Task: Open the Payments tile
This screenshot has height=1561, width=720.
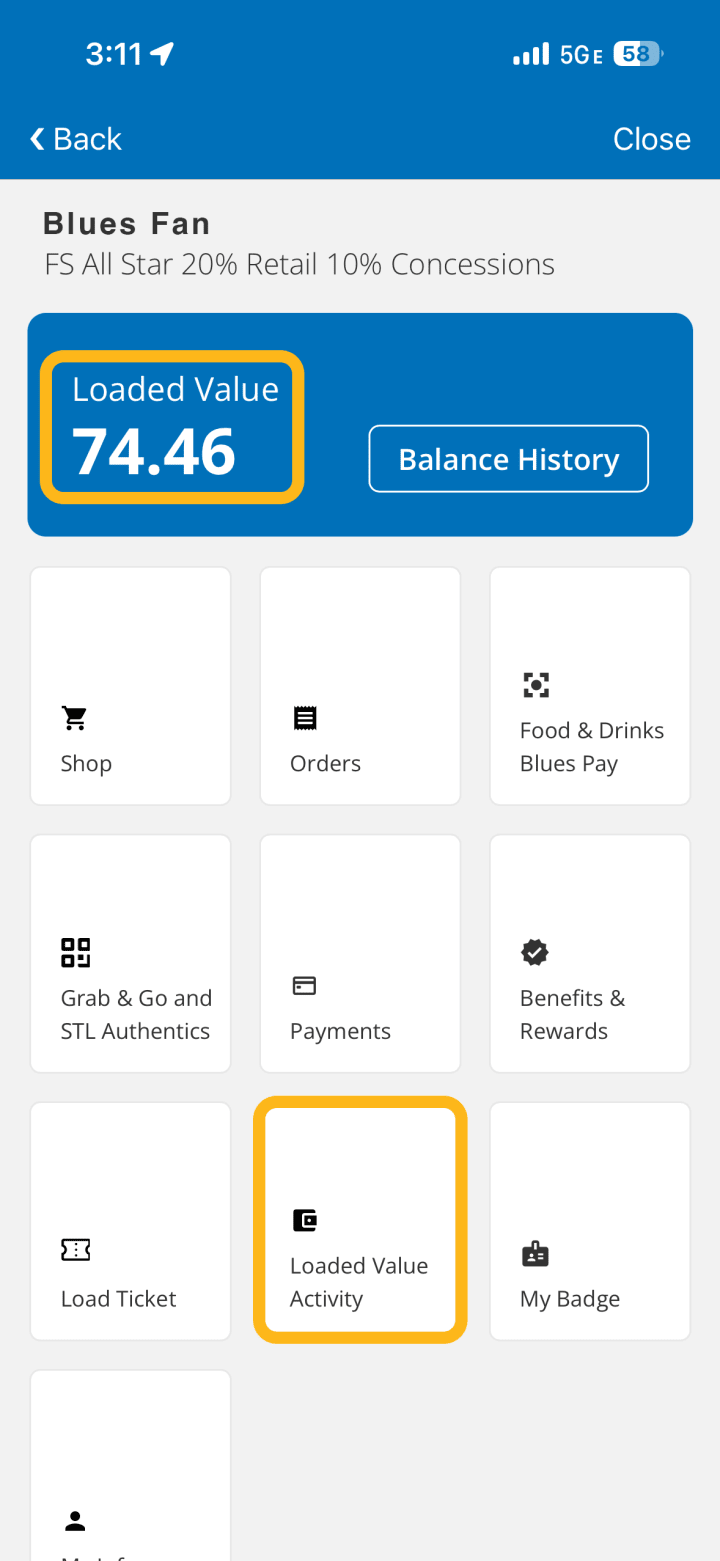Action: click(x=360, y=954)
